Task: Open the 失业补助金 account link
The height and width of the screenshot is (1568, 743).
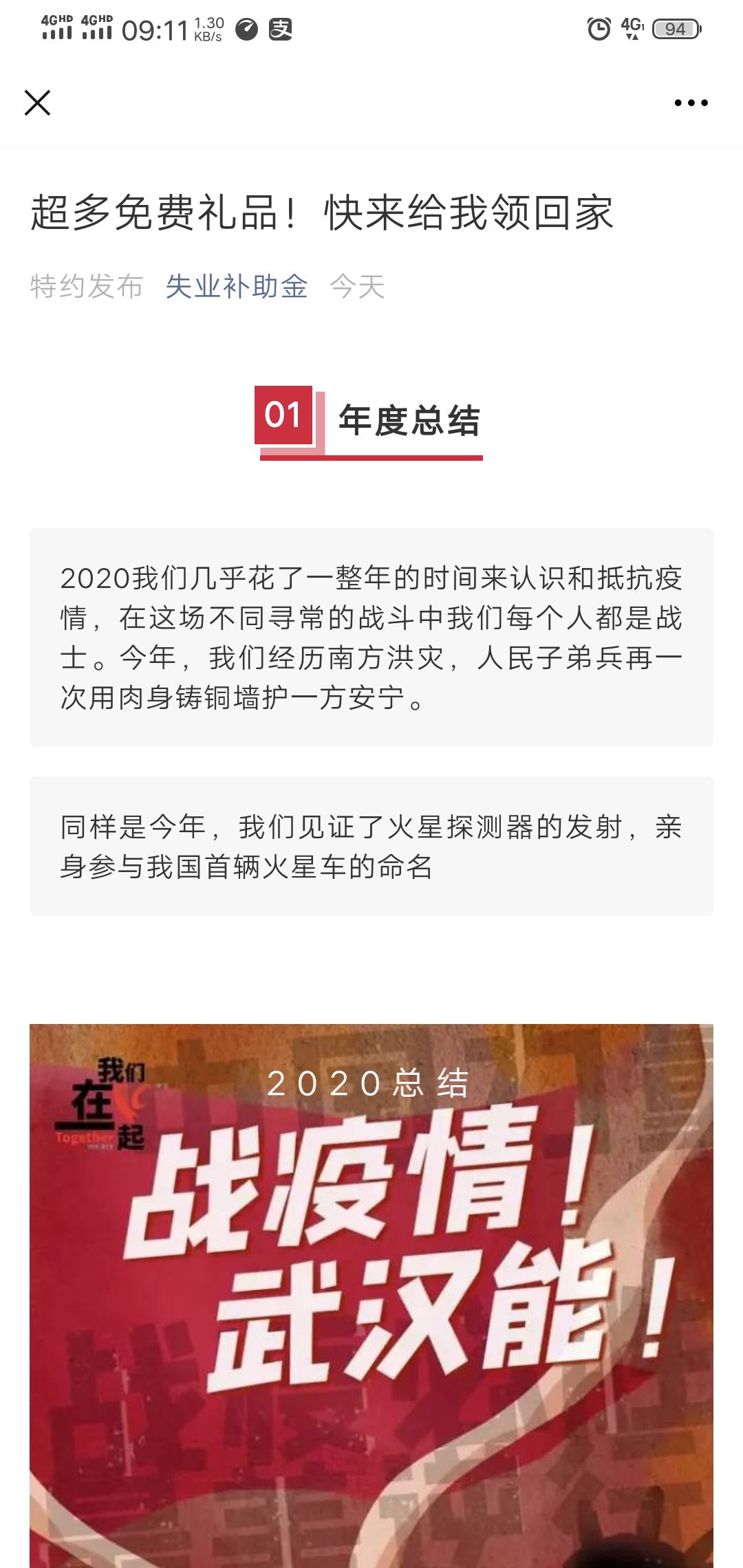Action: (x=236, y=286)
